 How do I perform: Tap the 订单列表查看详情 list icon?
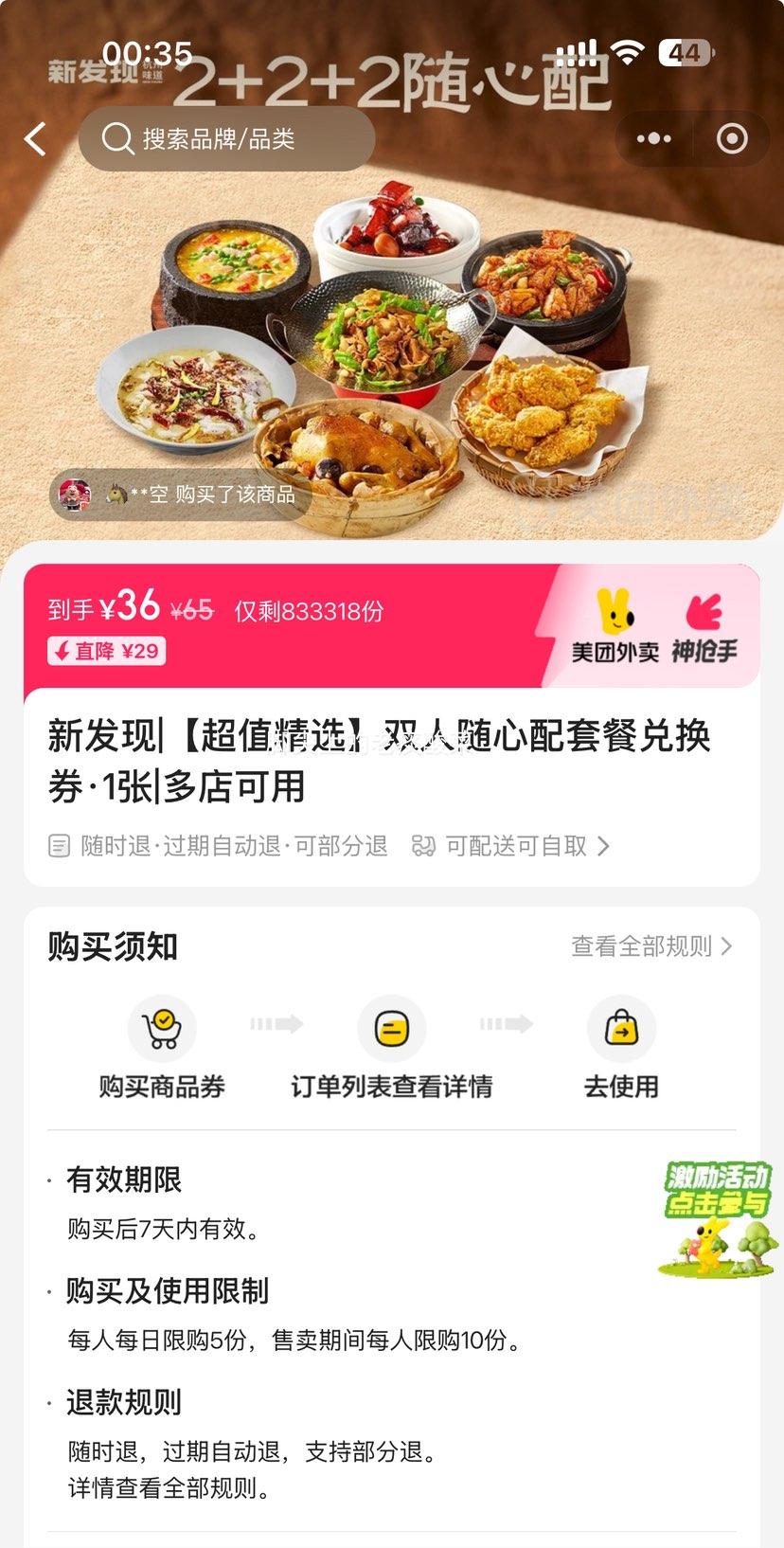[392, 1028]
